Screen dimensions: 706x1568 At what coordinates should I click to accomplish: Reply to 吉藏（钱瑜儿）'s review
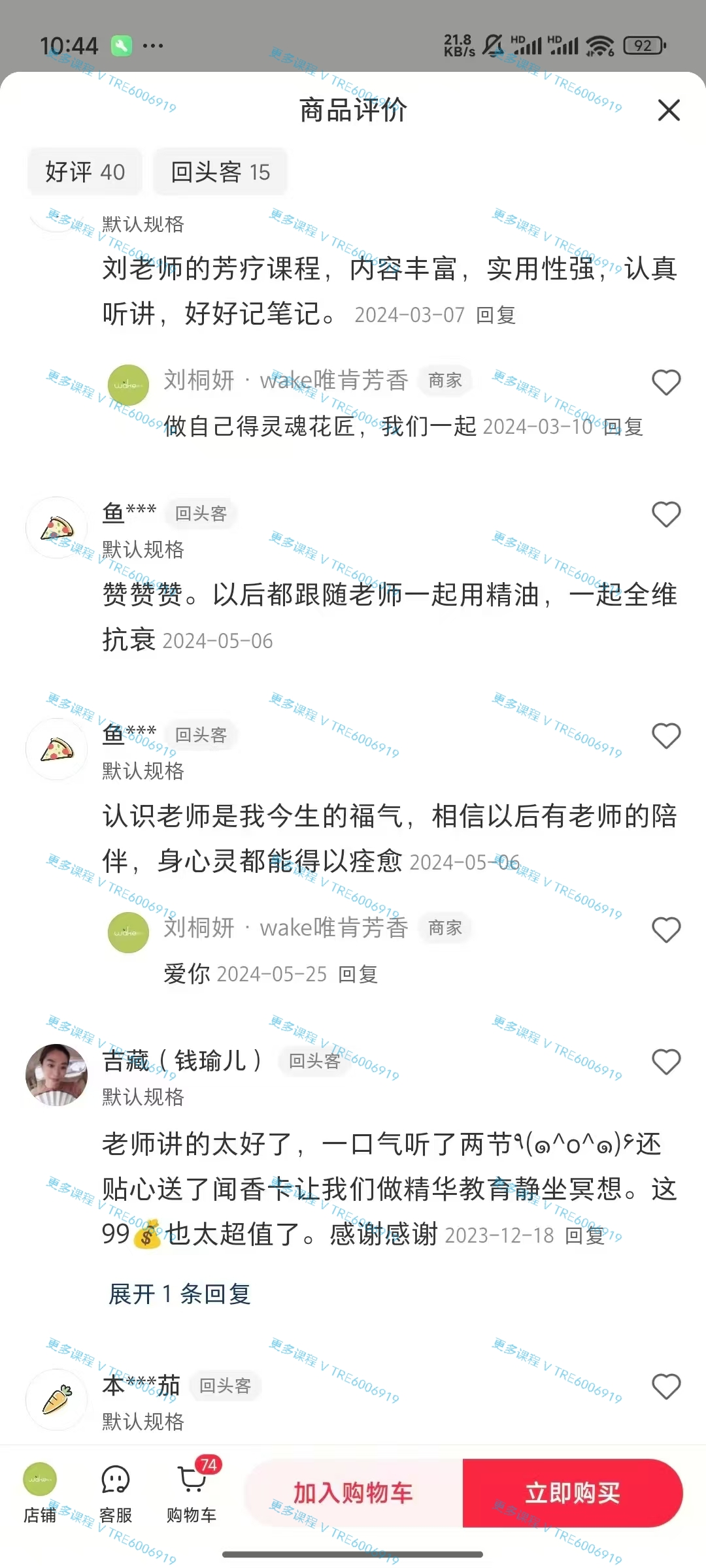click(x=585, y=1235)
